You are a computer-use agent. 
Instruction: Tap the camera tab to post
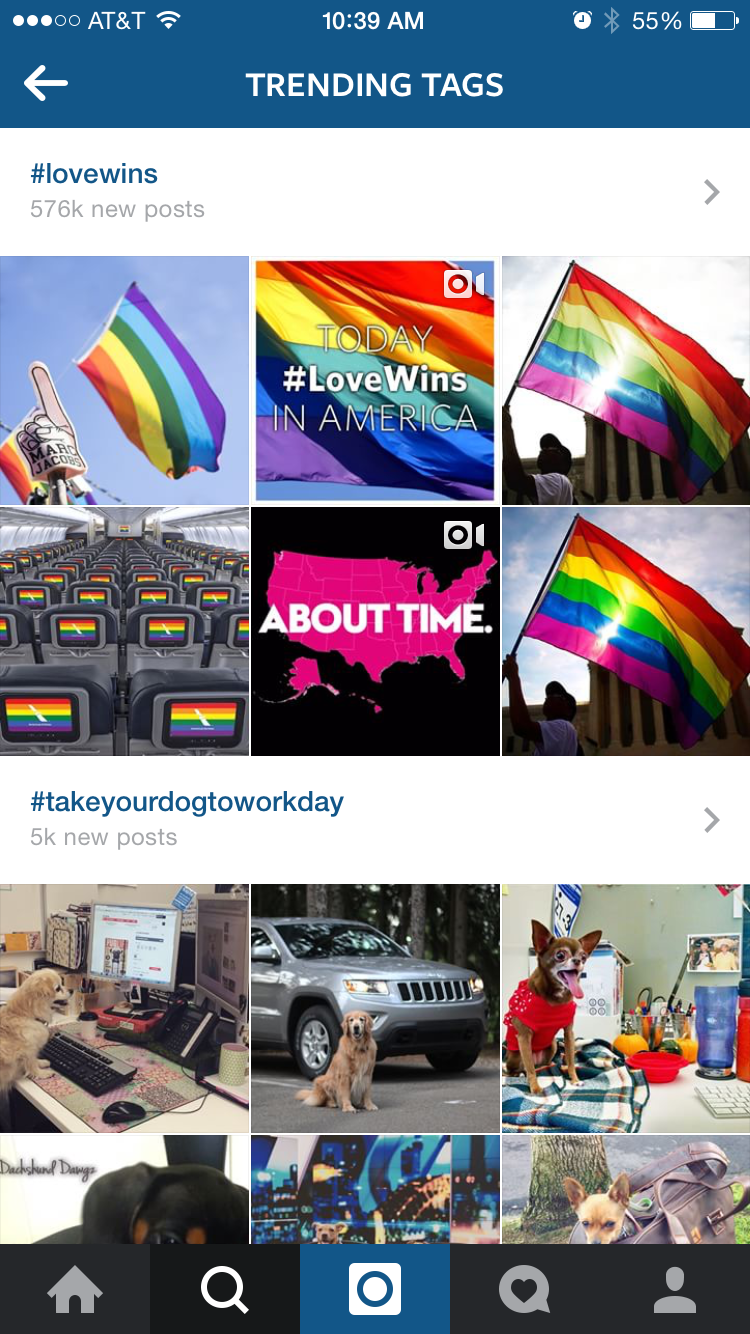(375, 1289)
